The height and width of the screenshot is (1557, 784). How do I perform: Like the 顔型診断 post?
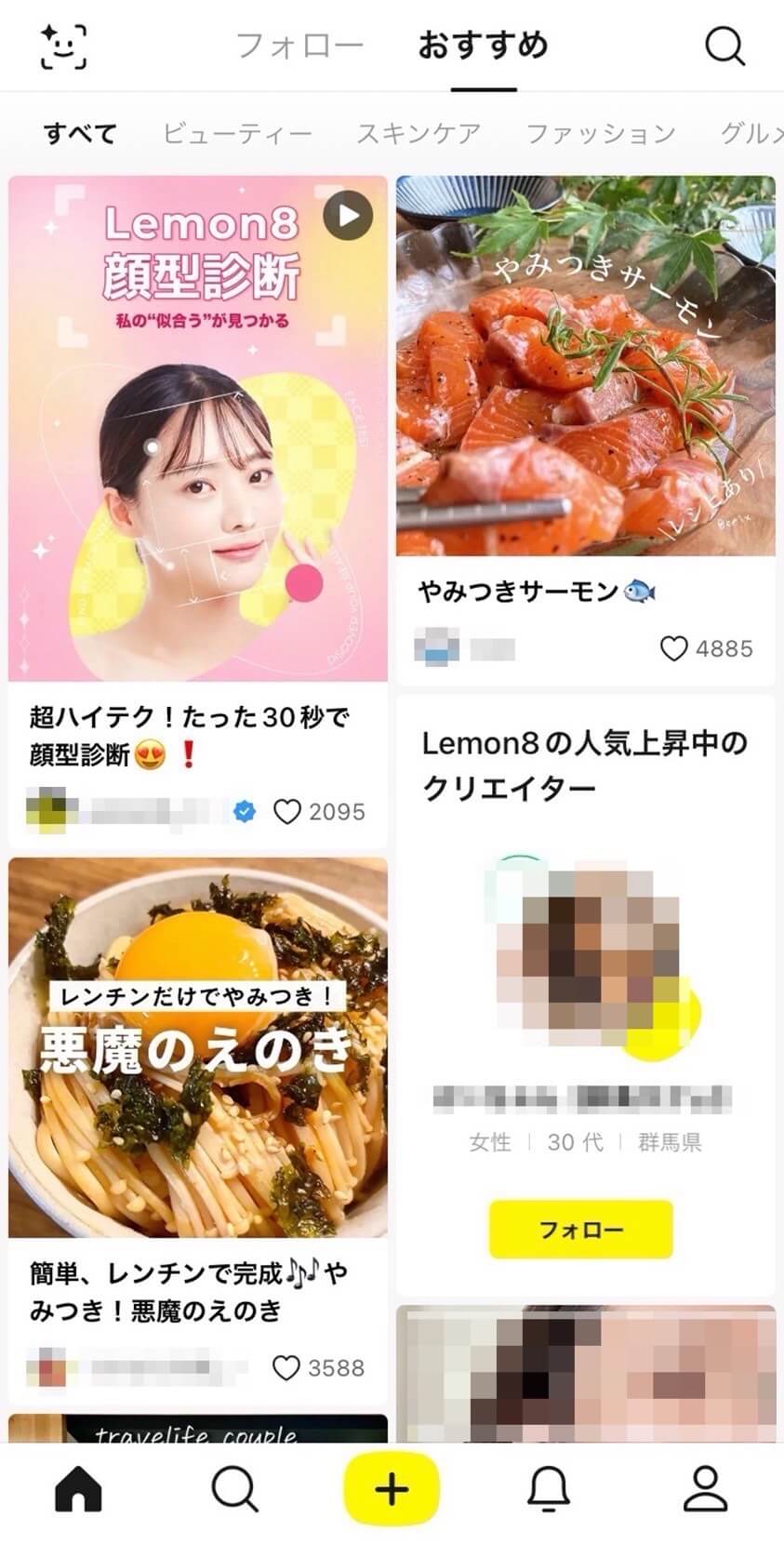tap(287, 812)
